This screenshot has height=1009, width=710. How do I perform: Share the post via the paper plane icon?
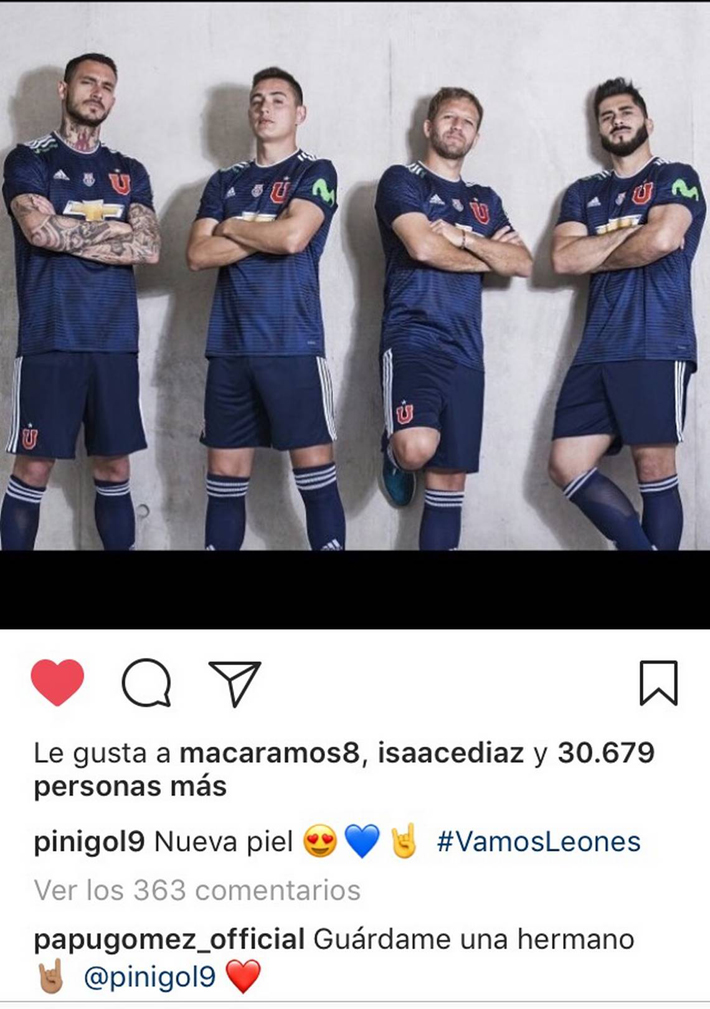coord(235,684)
